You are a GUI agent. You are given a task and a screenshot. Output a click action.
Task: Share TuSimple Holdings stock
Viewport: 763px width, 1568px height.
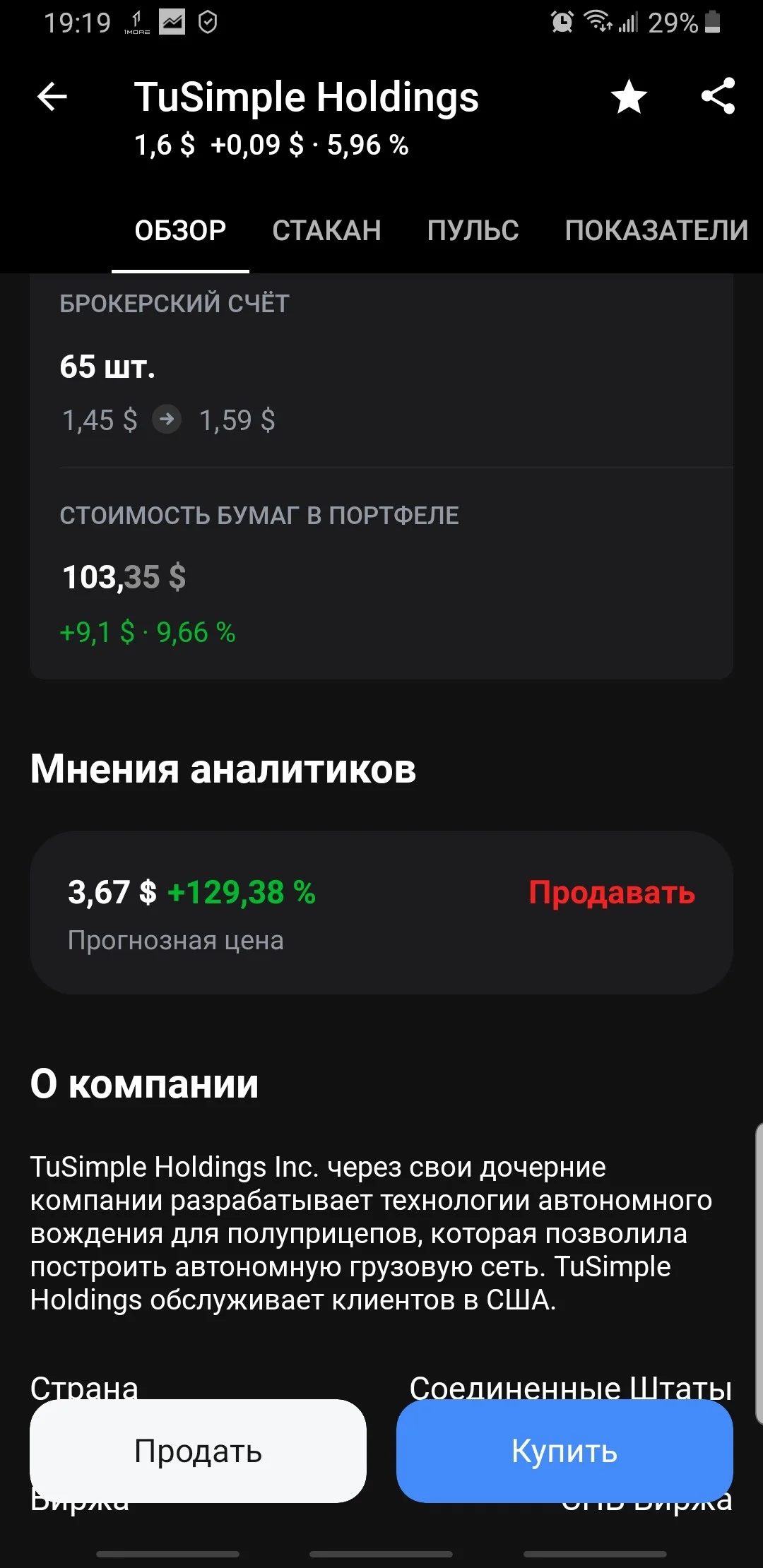pyautogui.click(x=718, y=96)
